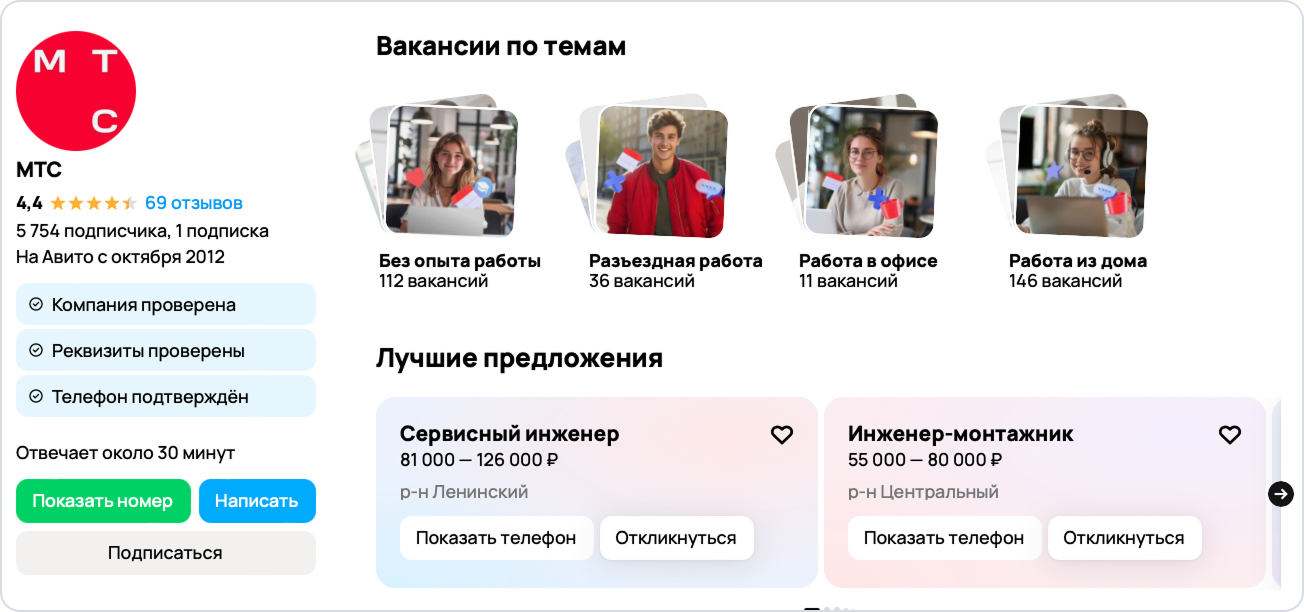
Task: Apply to Сервисный инженер with Откликнуться
Action: point(676,538)
